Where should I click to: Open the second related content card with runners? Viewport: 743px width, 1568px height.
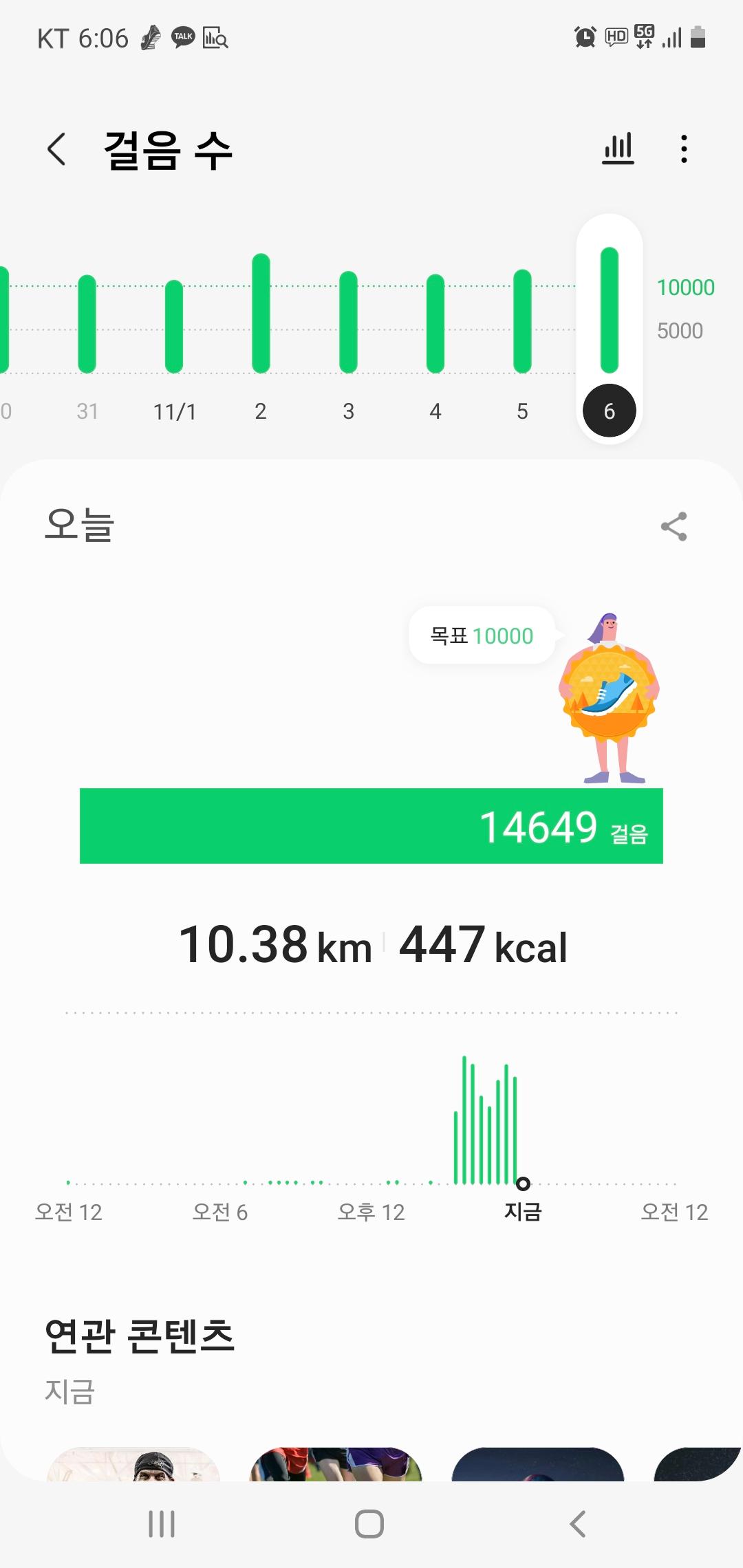335,1463
